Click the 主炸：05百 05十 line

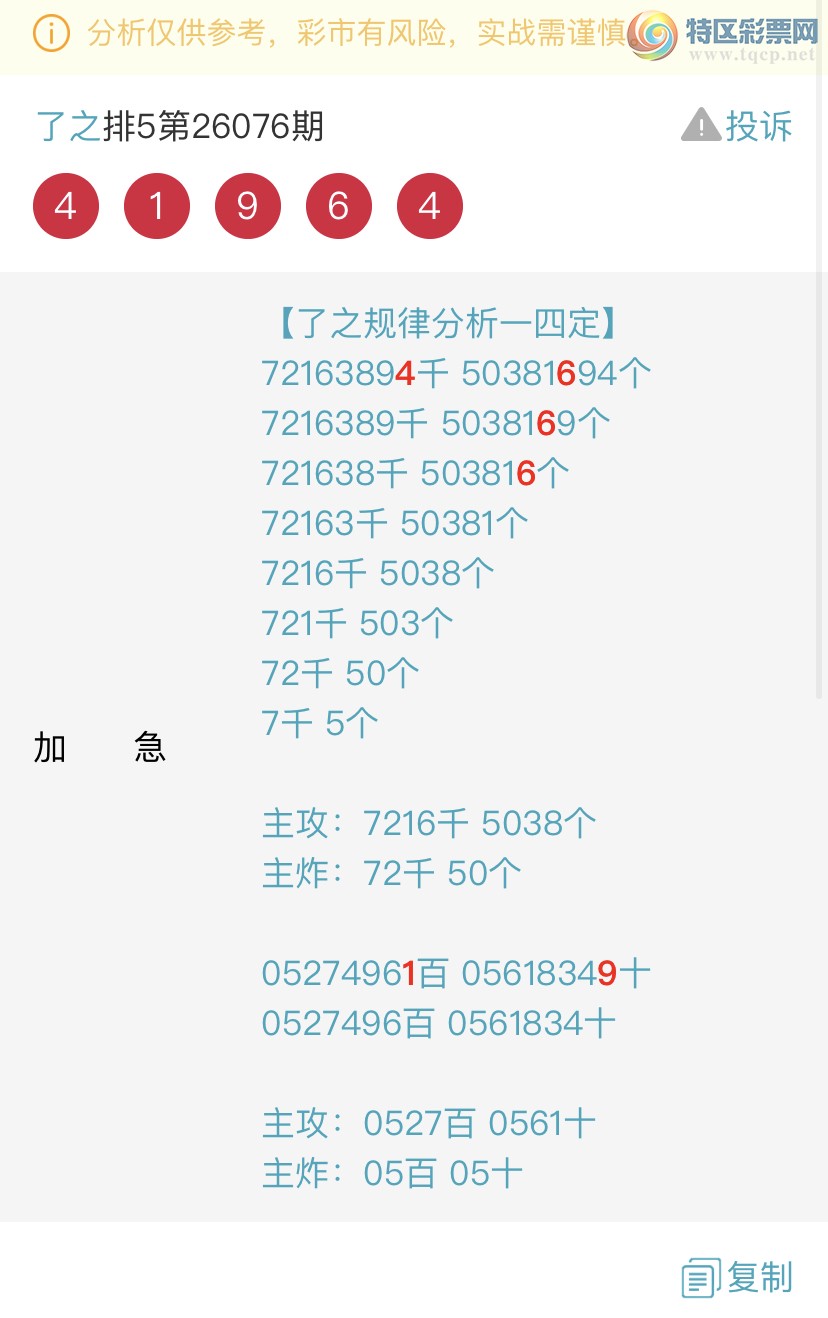pos(389,1172)
